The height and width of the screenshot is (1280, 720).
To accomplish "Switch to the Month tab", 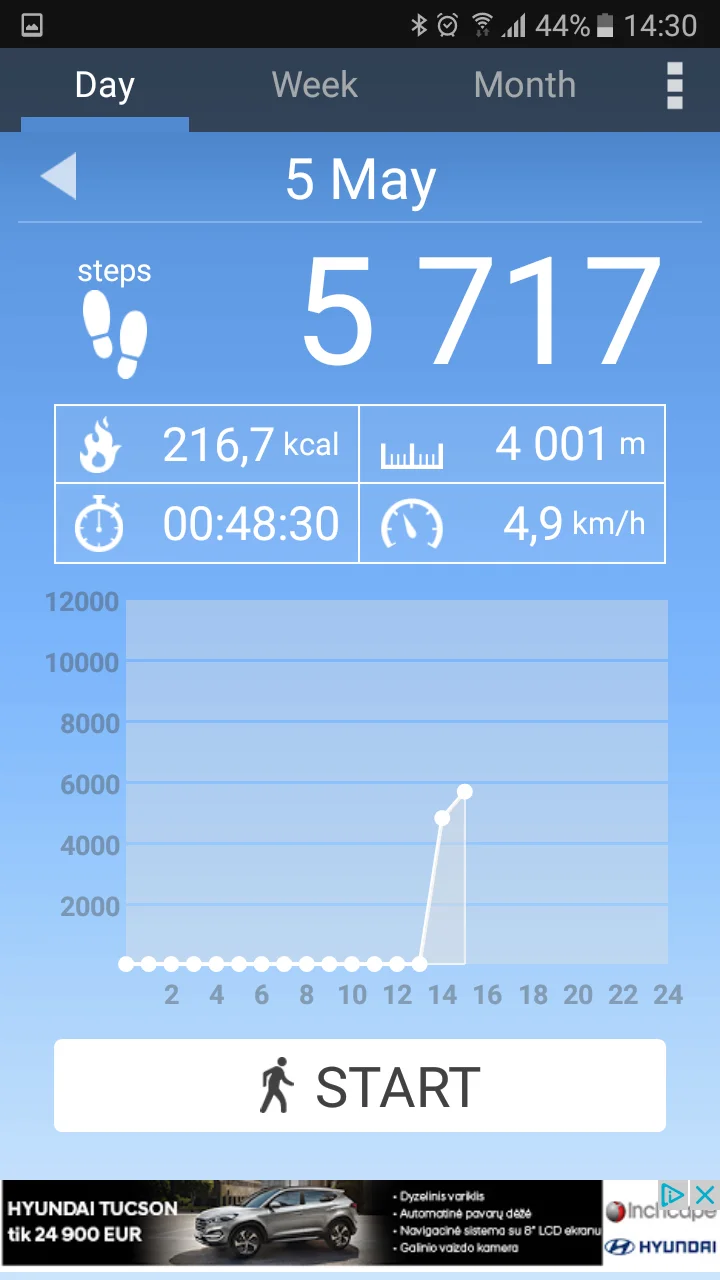I will tap(524, 86).
